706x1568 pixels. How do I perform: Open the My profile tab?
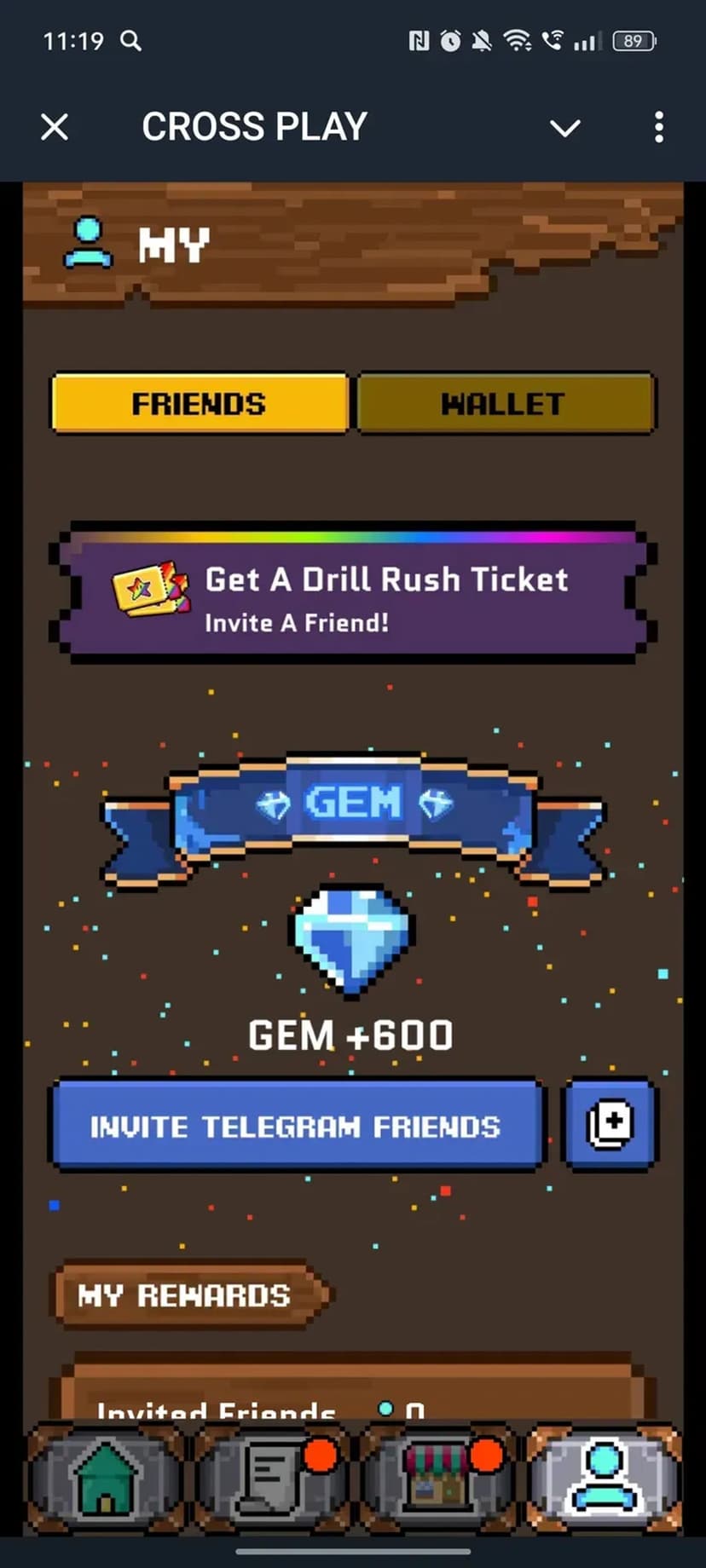tap(603, 1479)
